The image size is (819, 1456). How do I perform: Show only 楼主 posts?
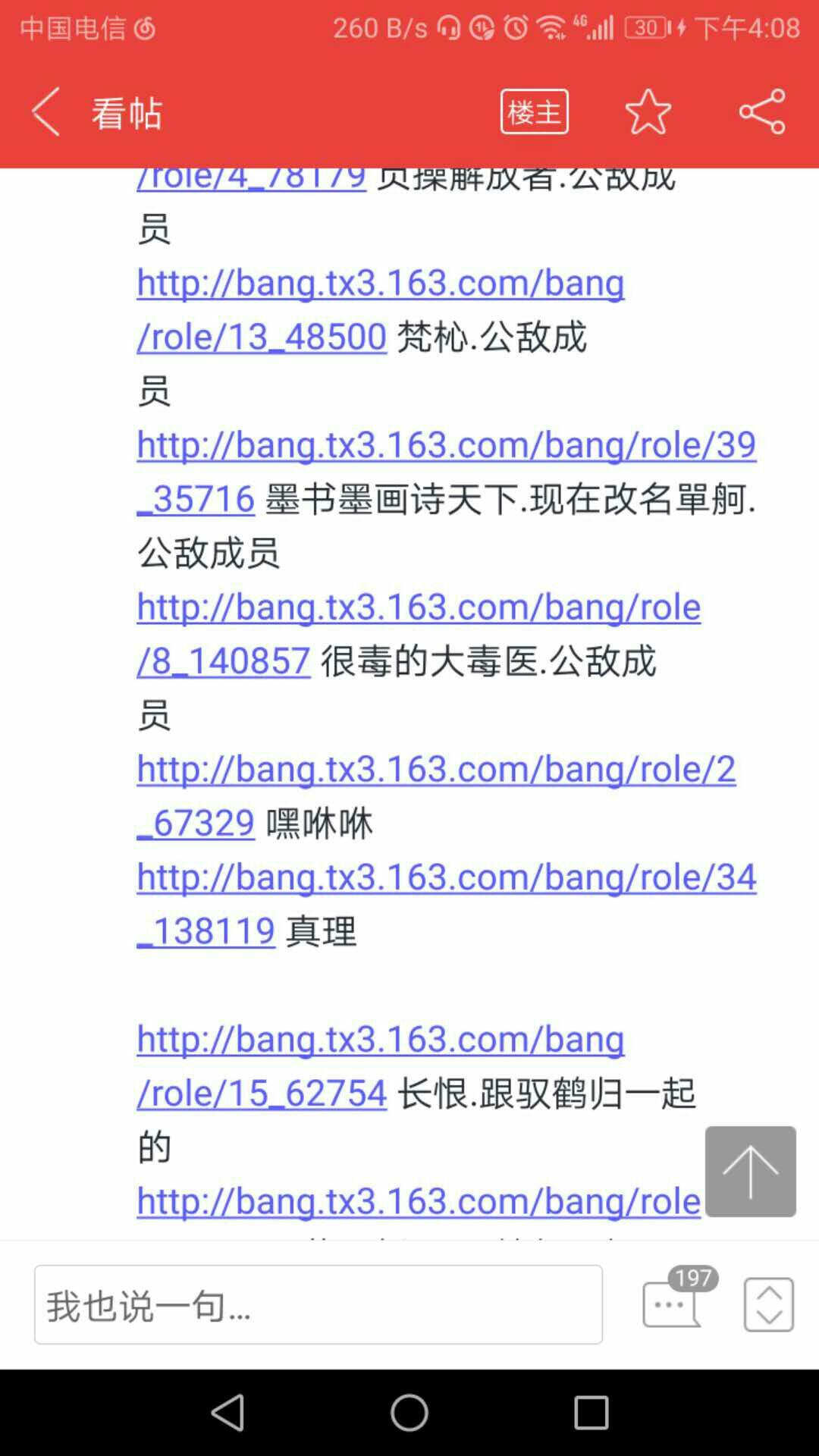click(x=535, y=111)
